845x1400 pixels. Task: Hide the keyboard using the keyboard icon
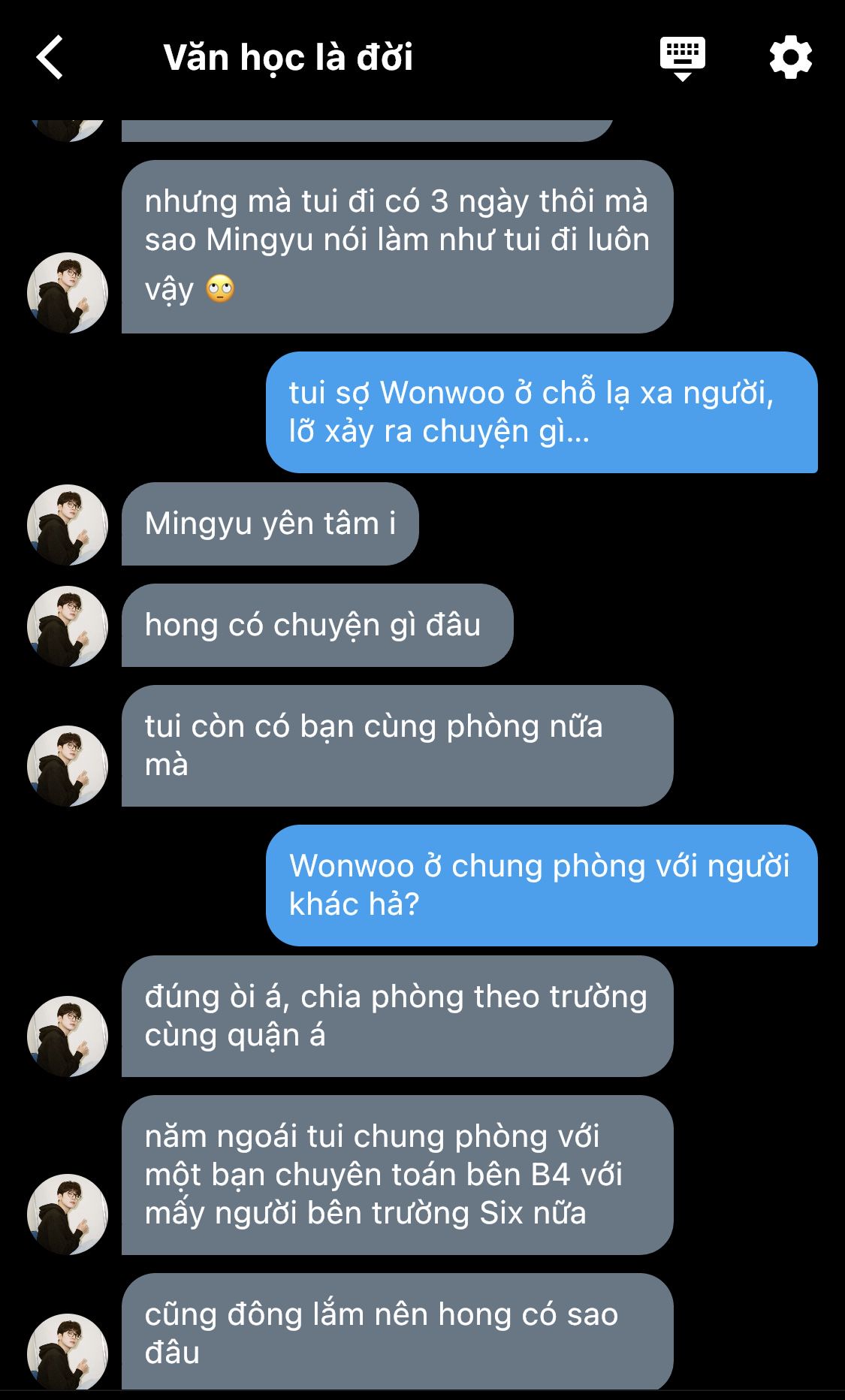click(682, 58)
